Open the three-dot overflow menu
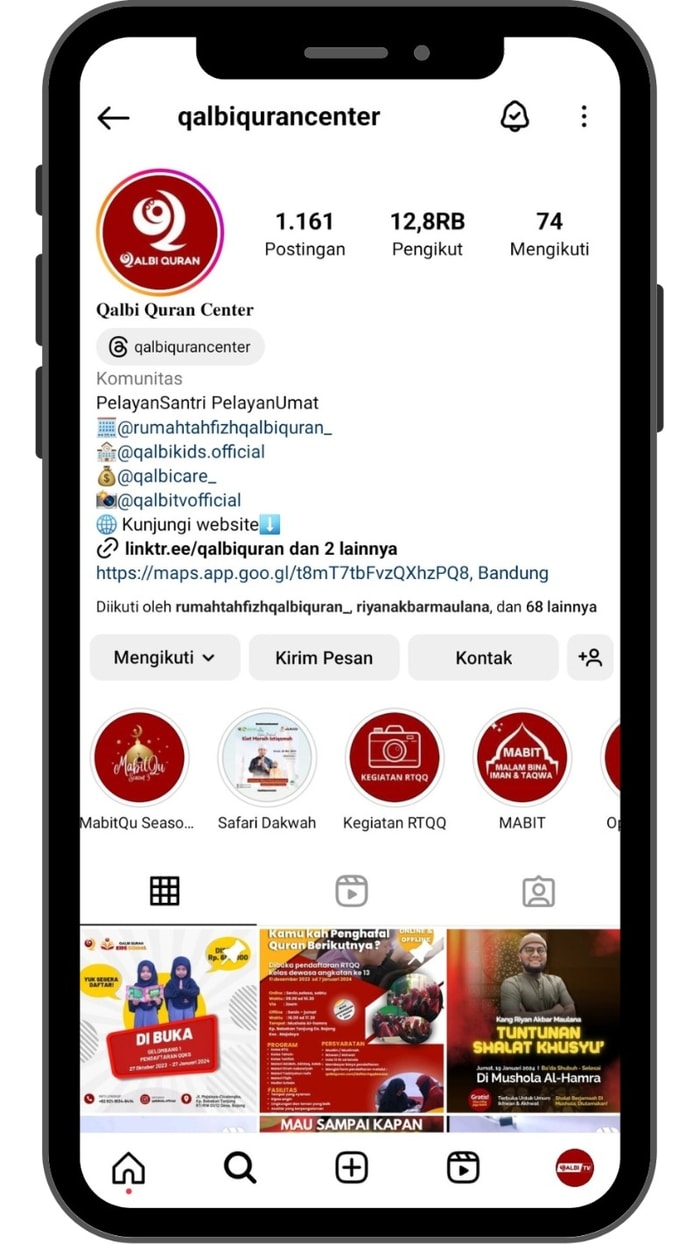The height and width of the screenshot is (1244, 700). click(x=584, y=117)
